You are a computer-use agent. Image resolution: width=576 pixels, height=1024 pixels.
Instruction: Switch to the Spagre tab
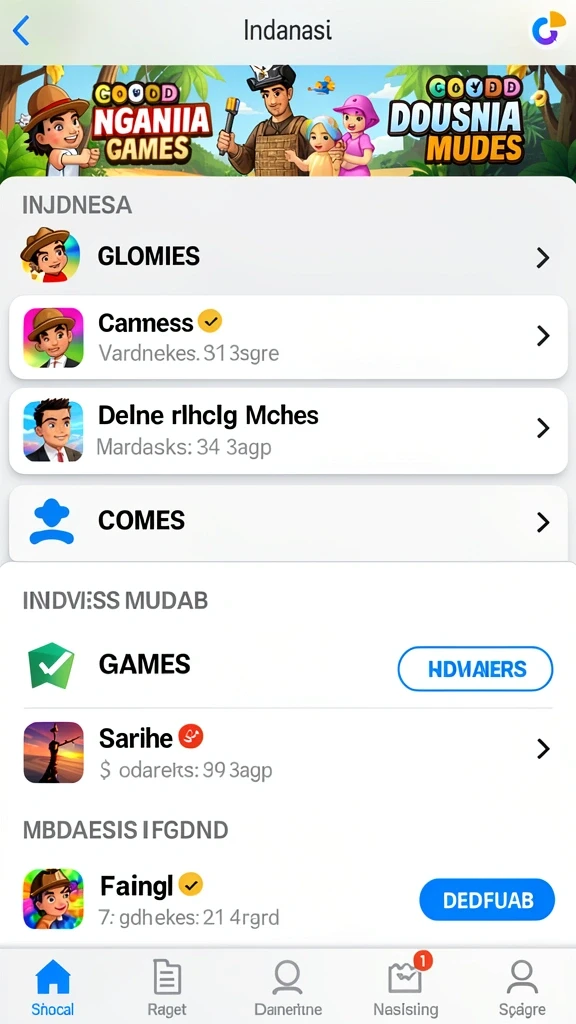522,986
